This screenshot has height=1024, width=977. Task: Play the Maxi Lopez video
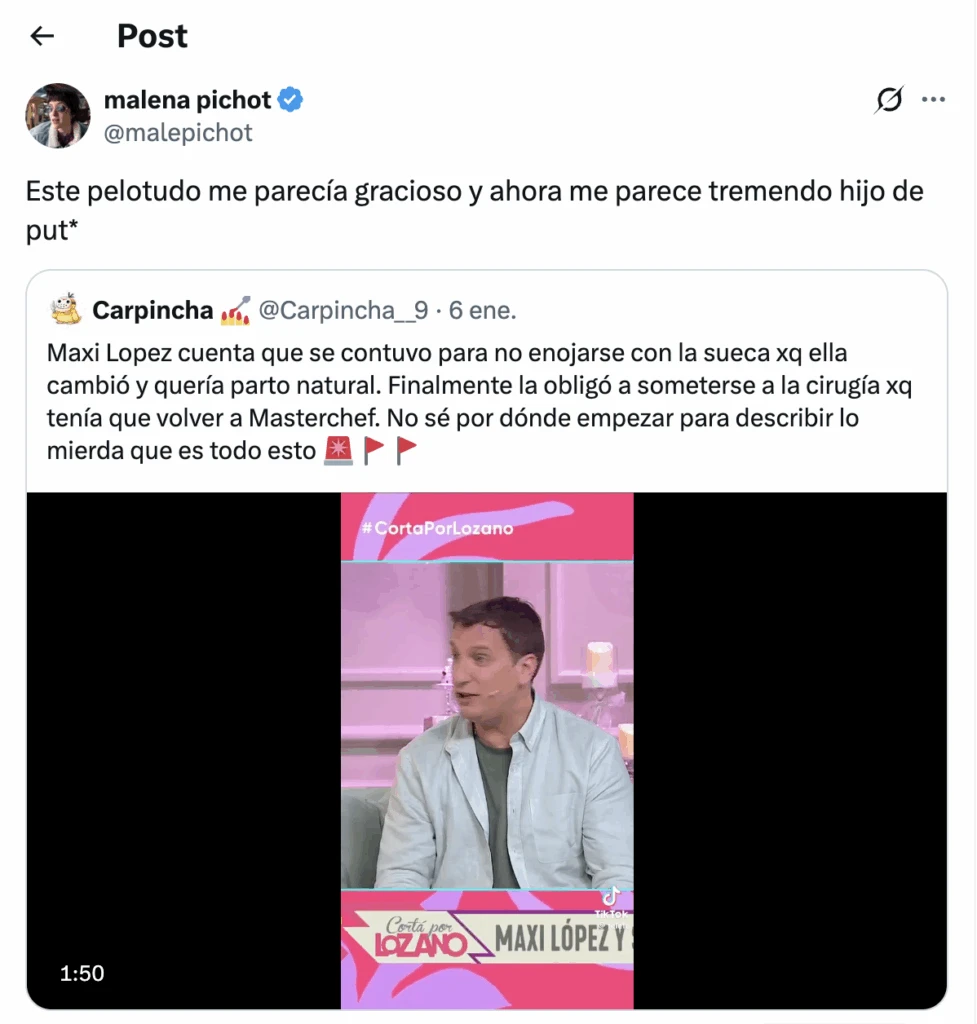tap(486, 750)
